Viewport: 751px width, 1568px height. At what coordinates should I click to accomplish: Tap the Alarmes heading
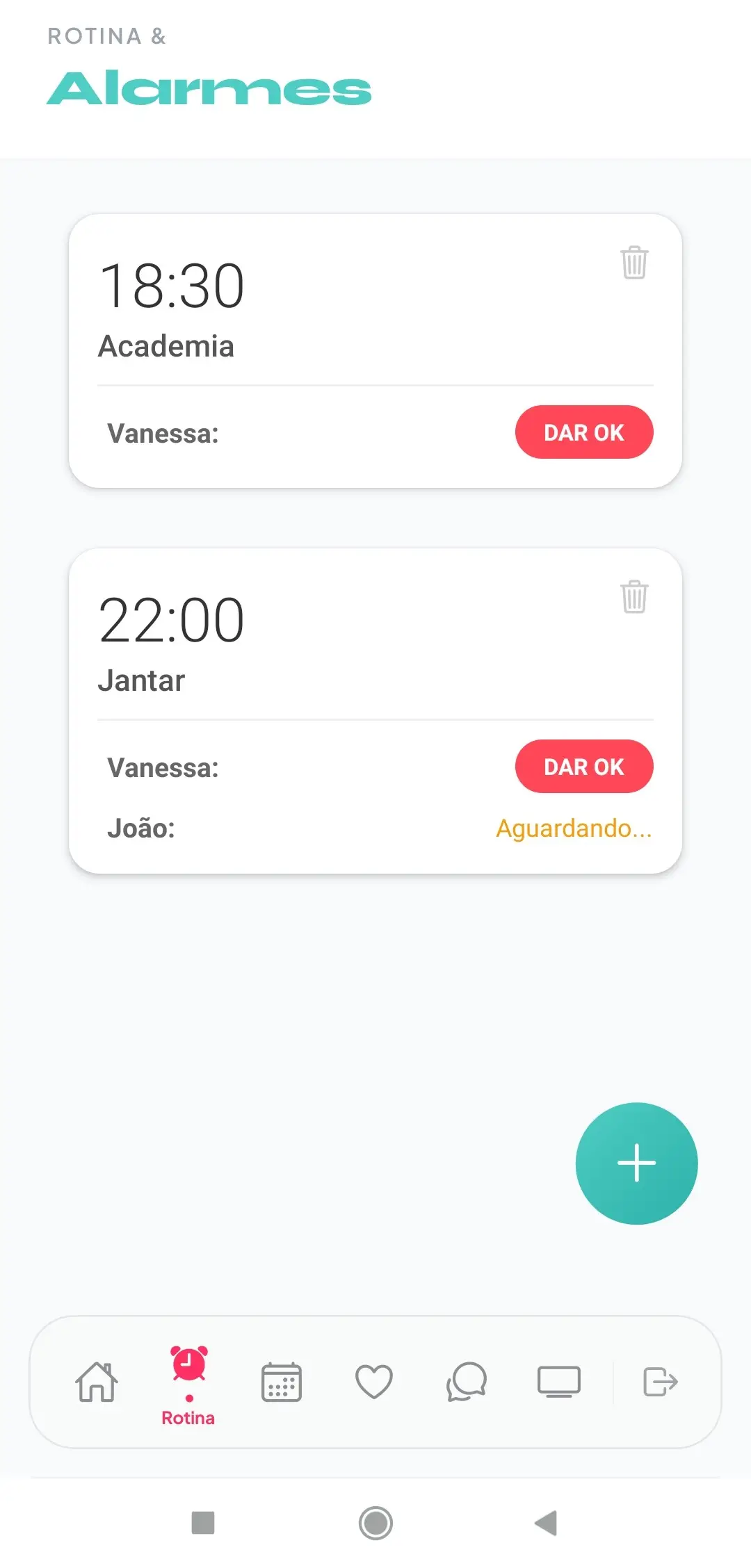tap(209, 89)
